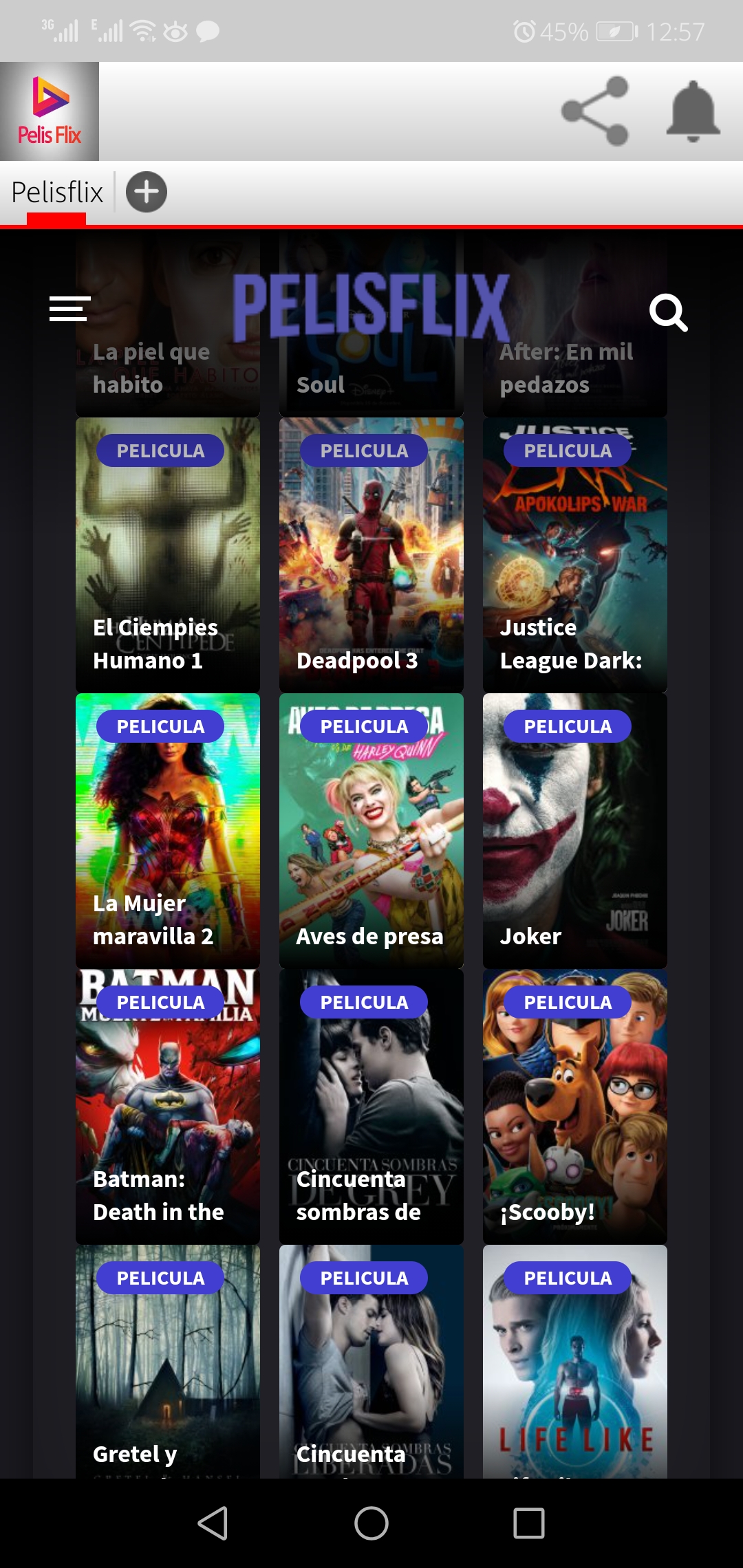Screen dimensions: 743x1568
Task: Open the Cincuenta sombras de Grey card
Action: tap(371, 1106)
